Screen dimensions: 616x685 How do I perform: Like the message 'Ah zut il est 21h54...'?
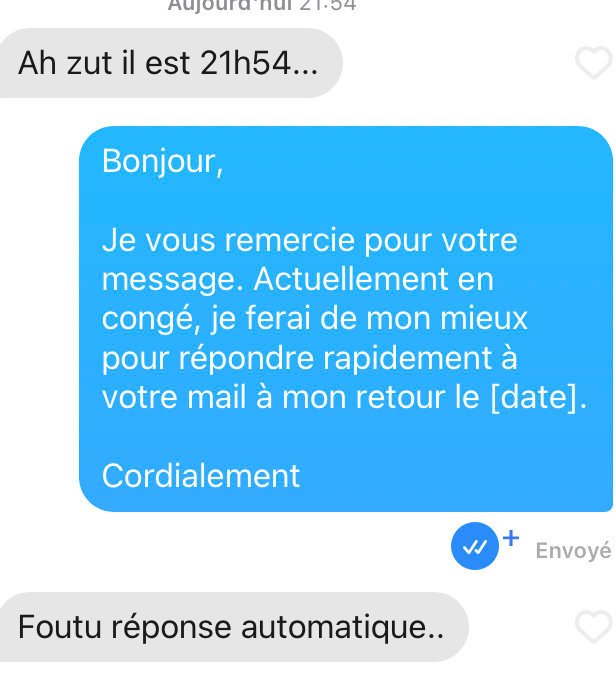click(594, 64)
